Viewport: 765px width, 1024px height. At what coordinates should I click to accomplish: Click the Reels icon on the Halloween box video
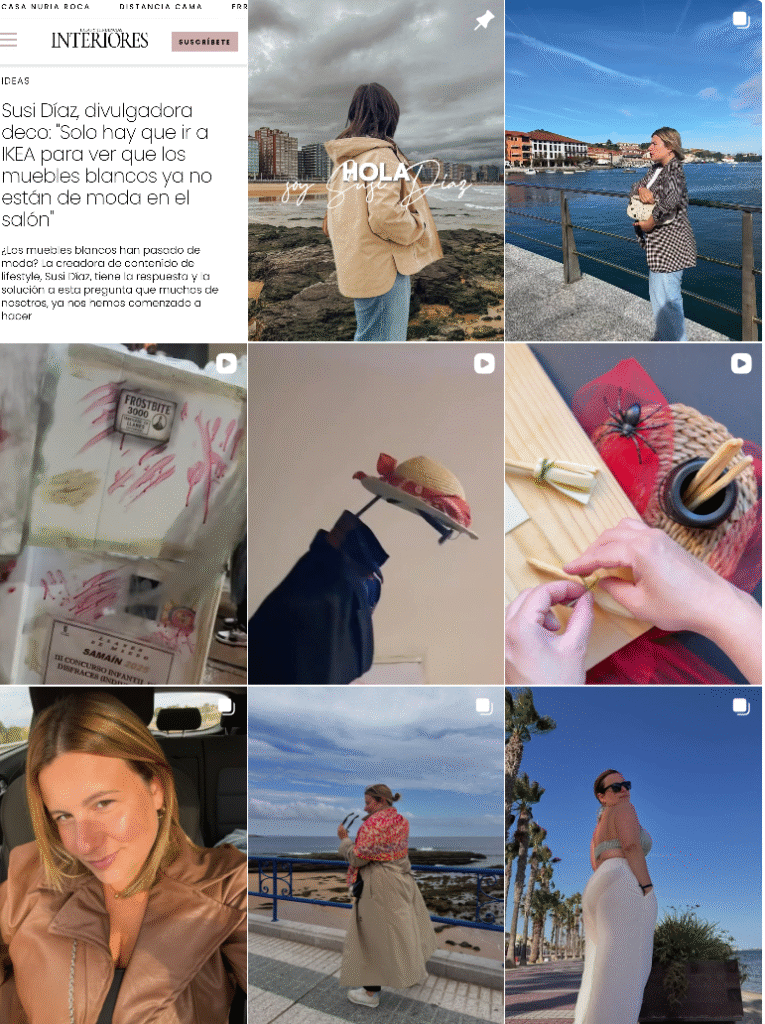[226, 364]
